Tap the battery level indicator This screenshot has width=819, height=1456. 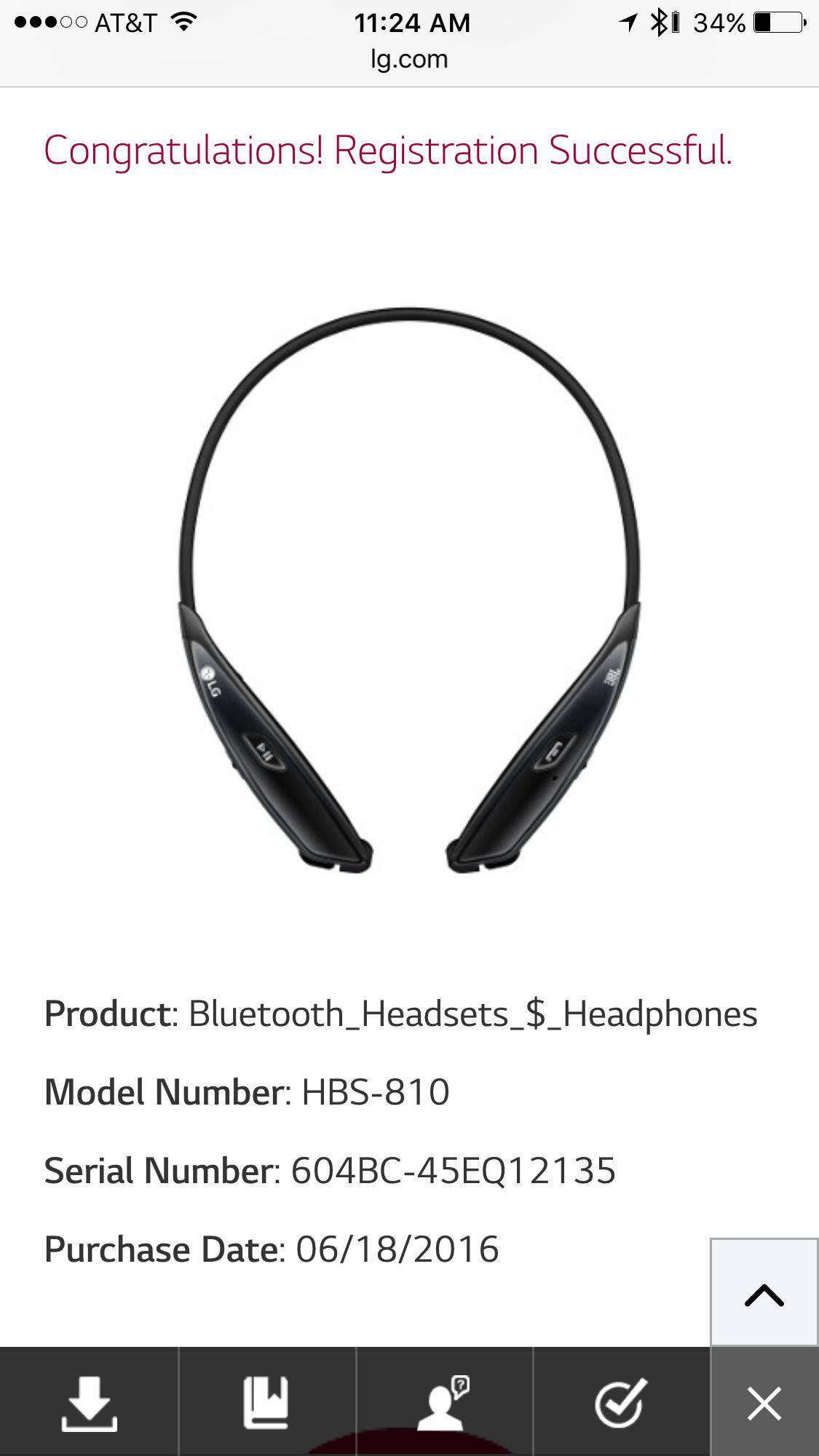tap(773, 22)
